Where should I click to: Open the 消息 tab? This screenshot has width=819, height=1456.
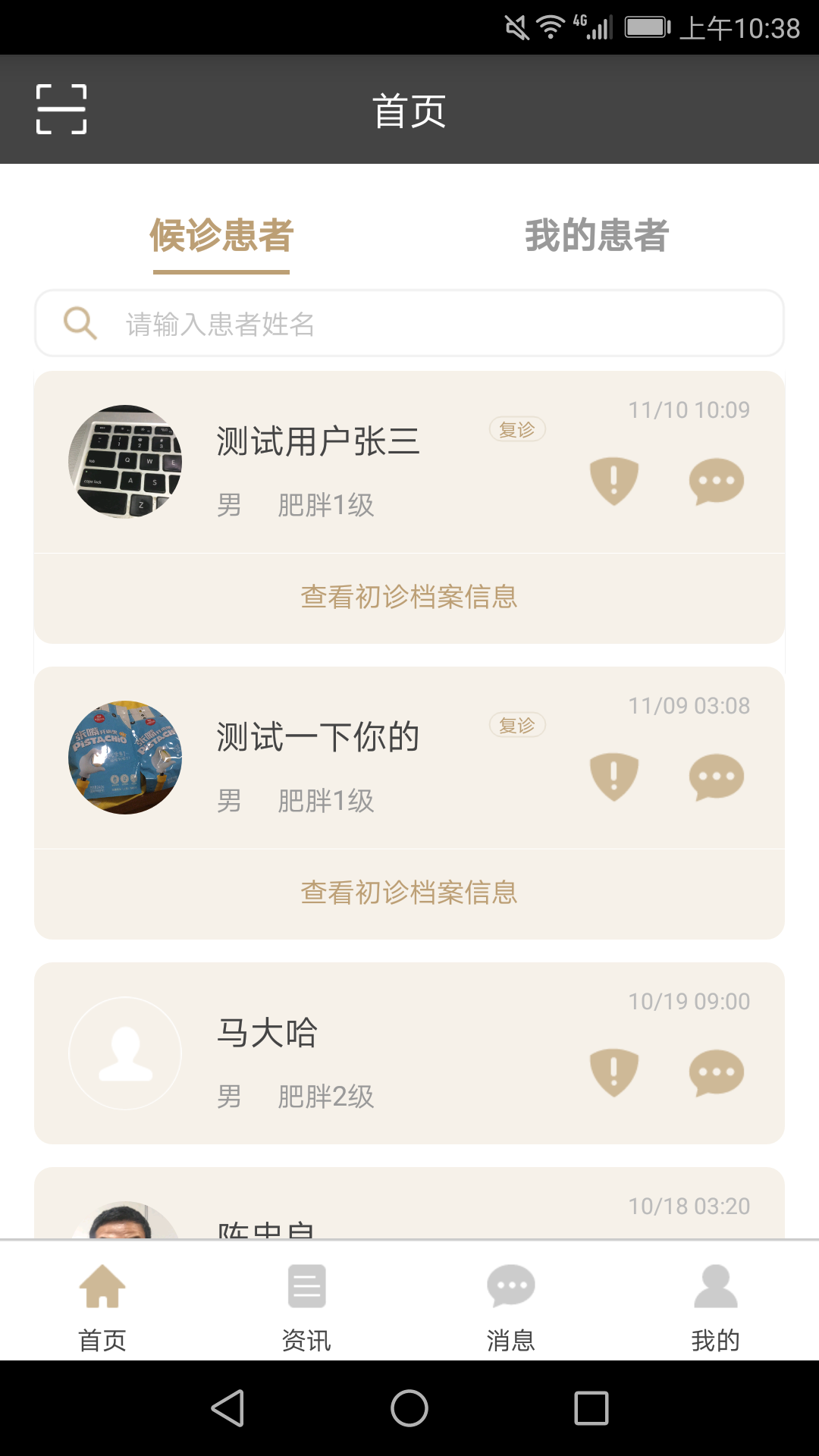click(x=511, y=1307)
